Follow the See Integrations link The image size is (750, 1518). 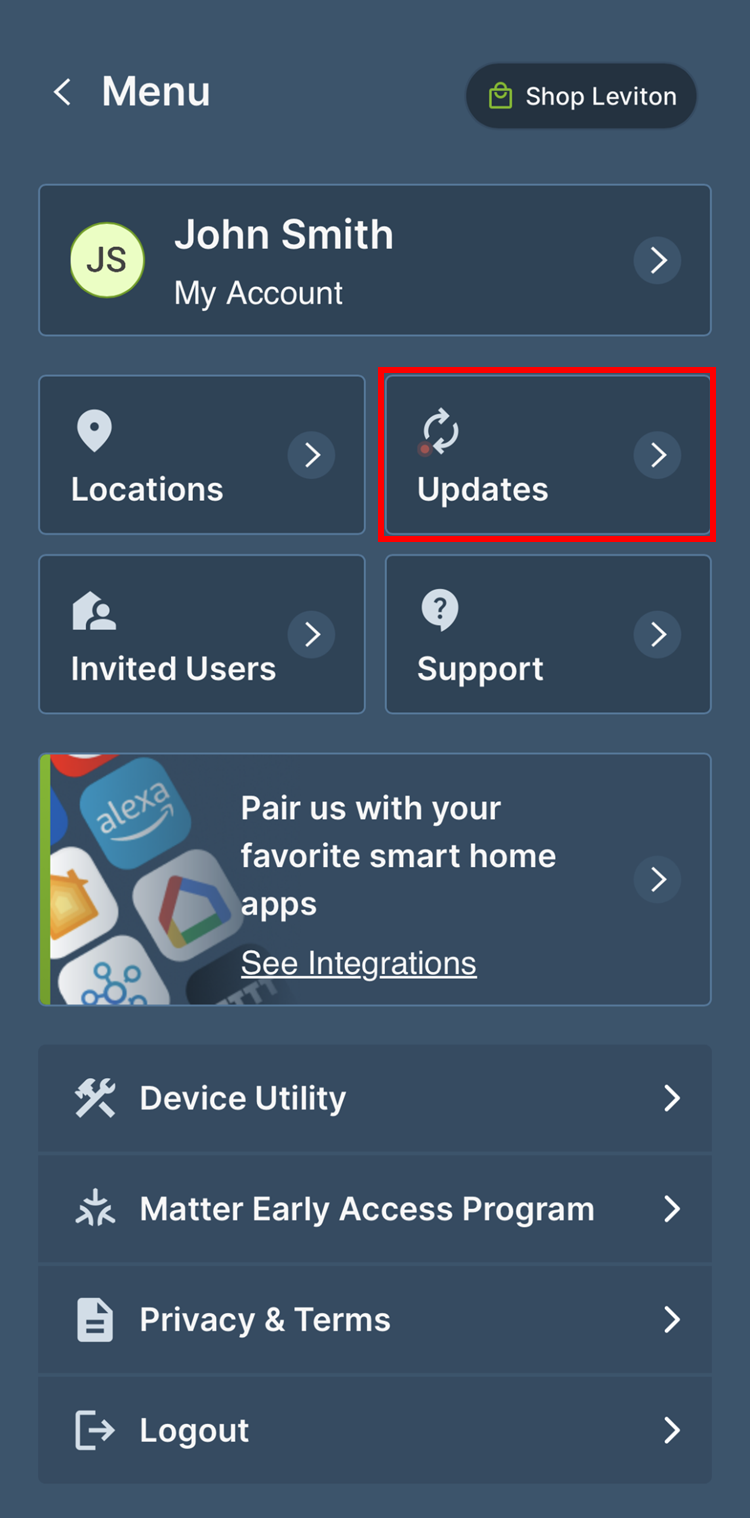(x=358, y=963)
